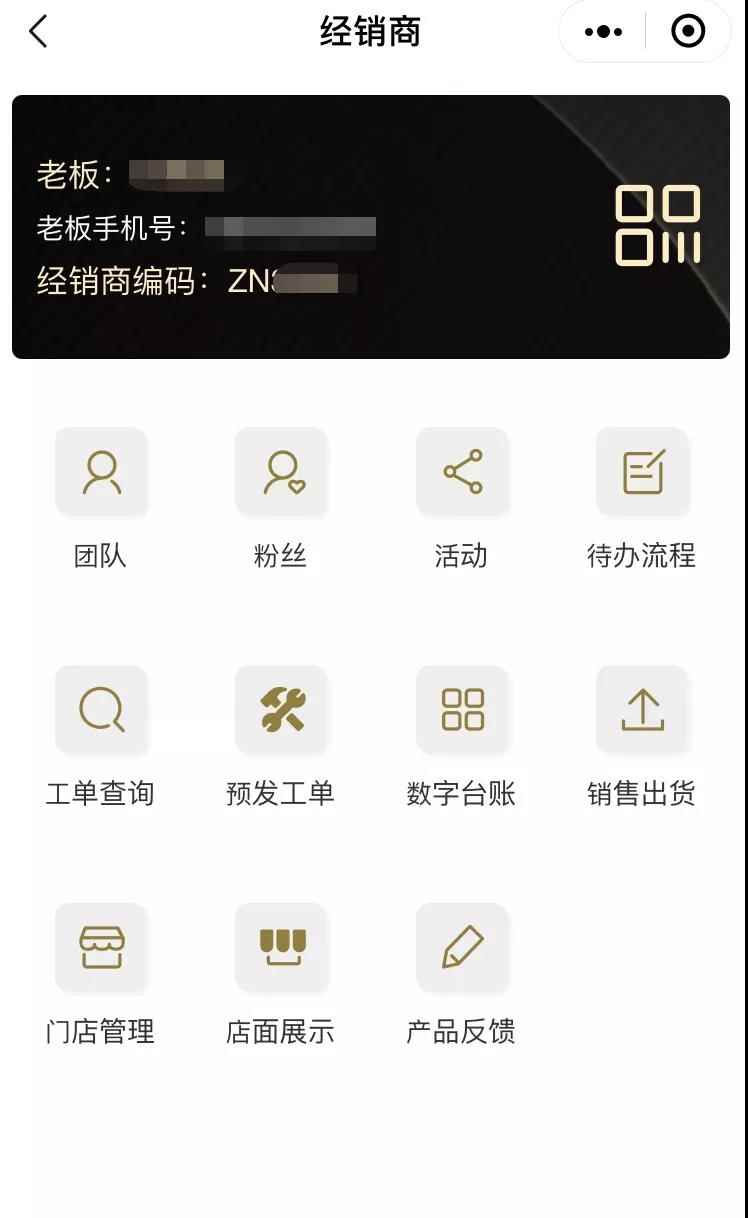Open 待办流程 pending workflow icon
Viewport: 748px width, 1218px height.
click(x=643, y=472)
